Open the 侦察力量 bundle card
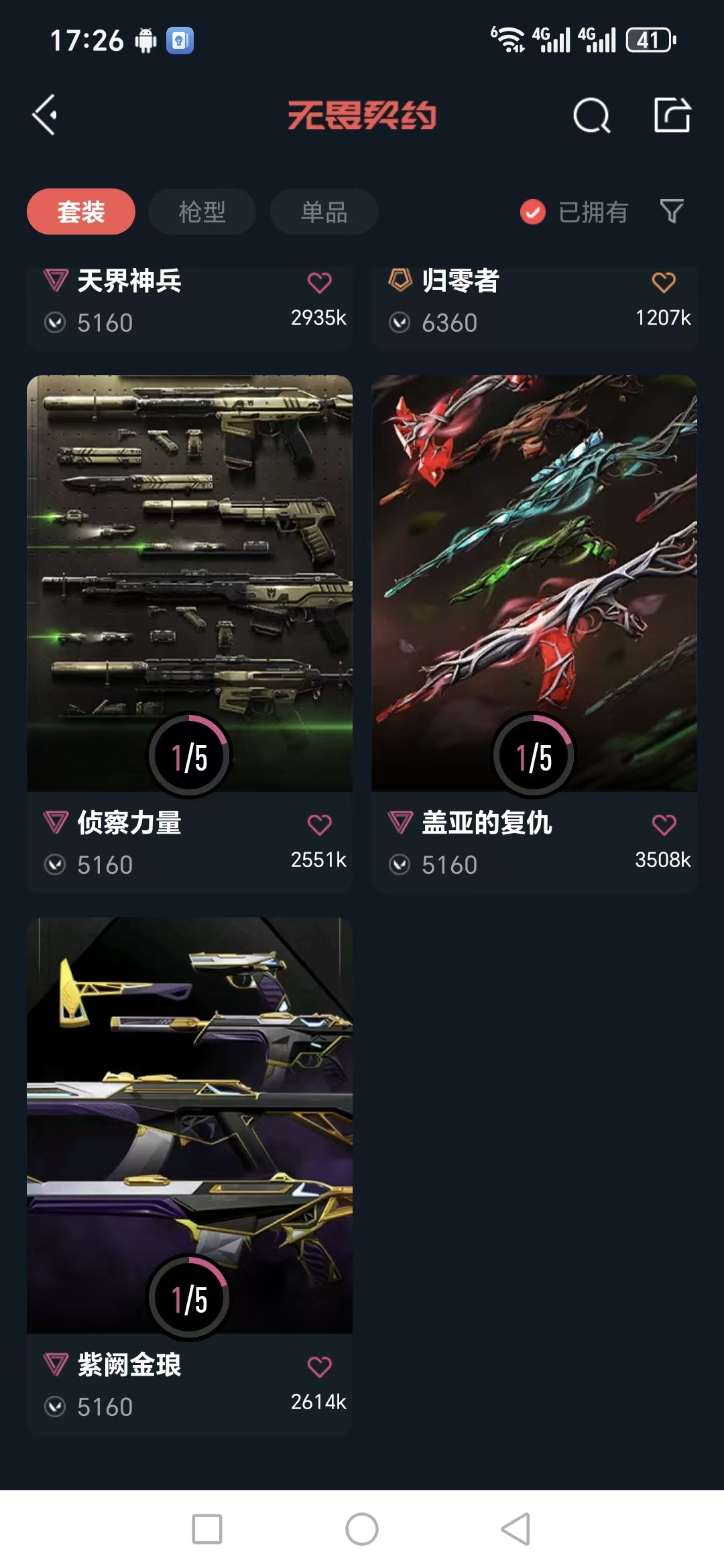Viewport: 724px width, 1568px height. tap(190, 583)
